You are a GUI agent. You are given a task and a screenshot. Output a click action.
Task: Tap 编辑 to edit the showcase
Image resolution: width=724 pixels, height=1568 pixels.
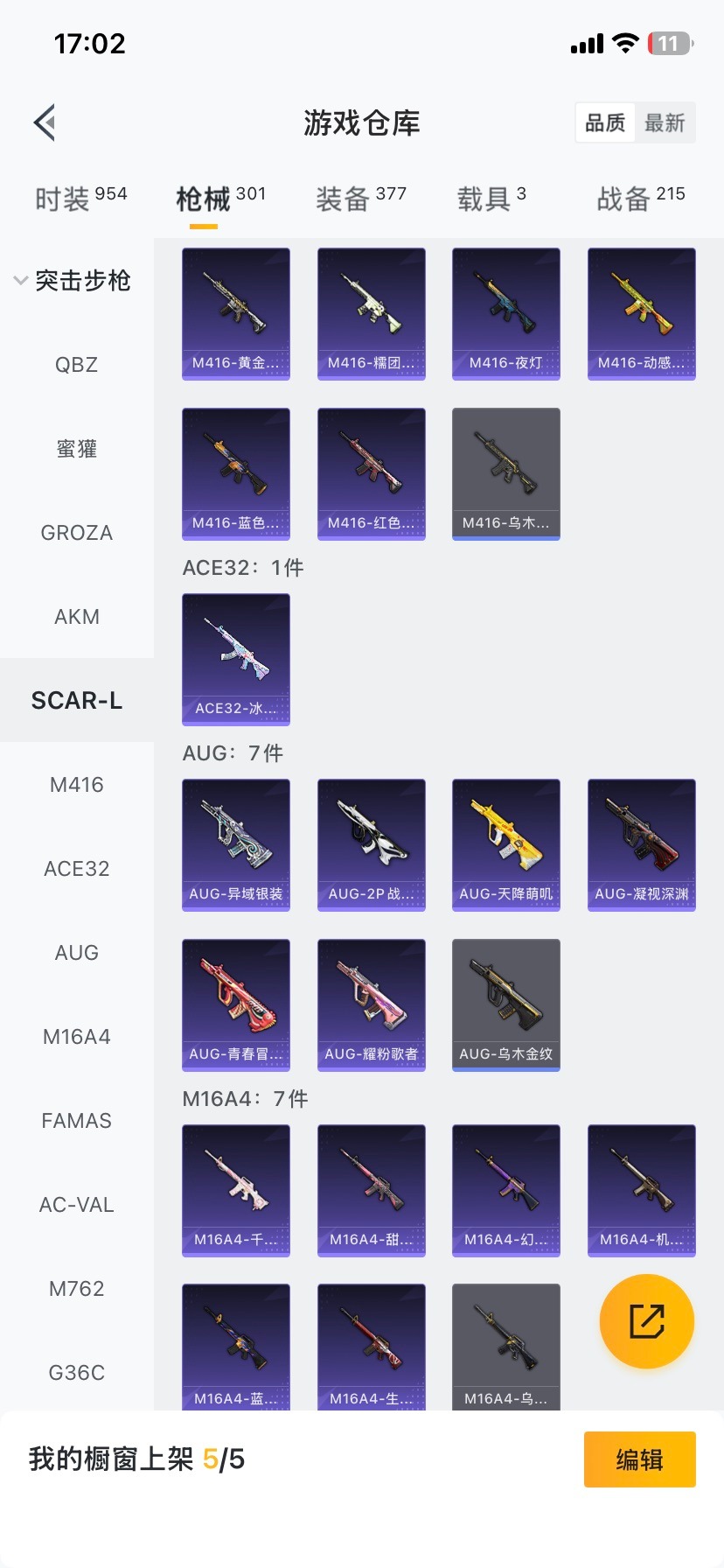[639, 1459]
